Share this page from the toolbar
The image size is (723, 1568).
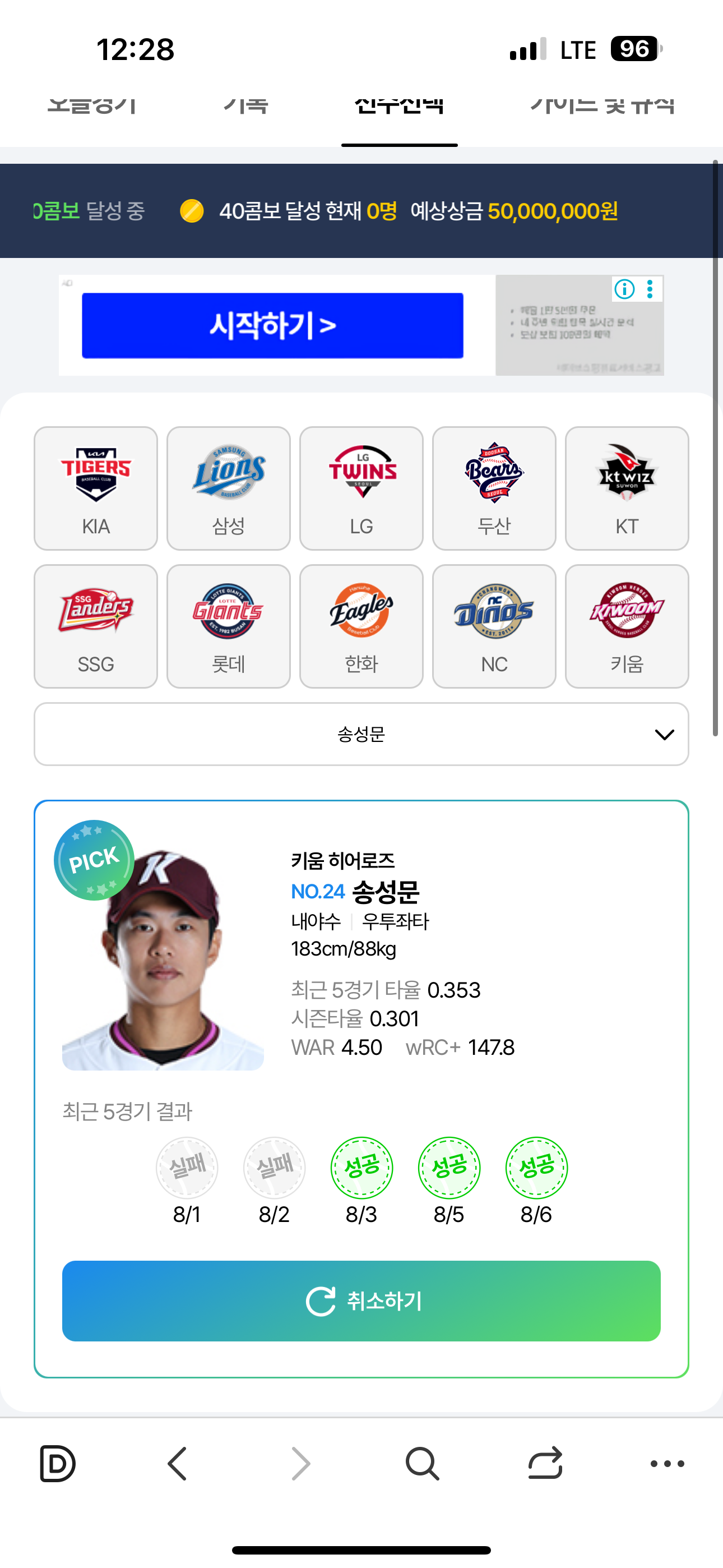(x=545, y=1463)
